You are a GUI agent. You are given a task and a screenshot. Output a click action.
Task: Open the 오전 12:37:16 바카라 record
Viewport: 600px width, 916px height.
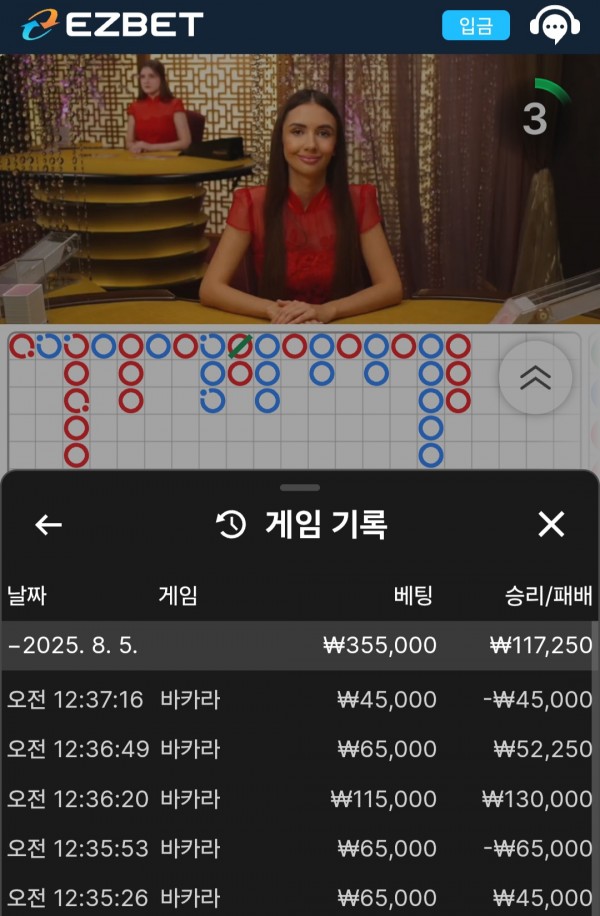[299, 699]
